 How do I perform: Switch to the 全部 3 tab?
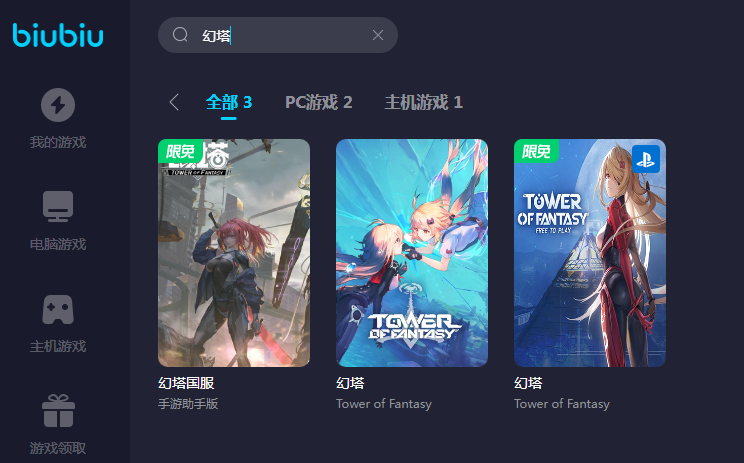229,102
